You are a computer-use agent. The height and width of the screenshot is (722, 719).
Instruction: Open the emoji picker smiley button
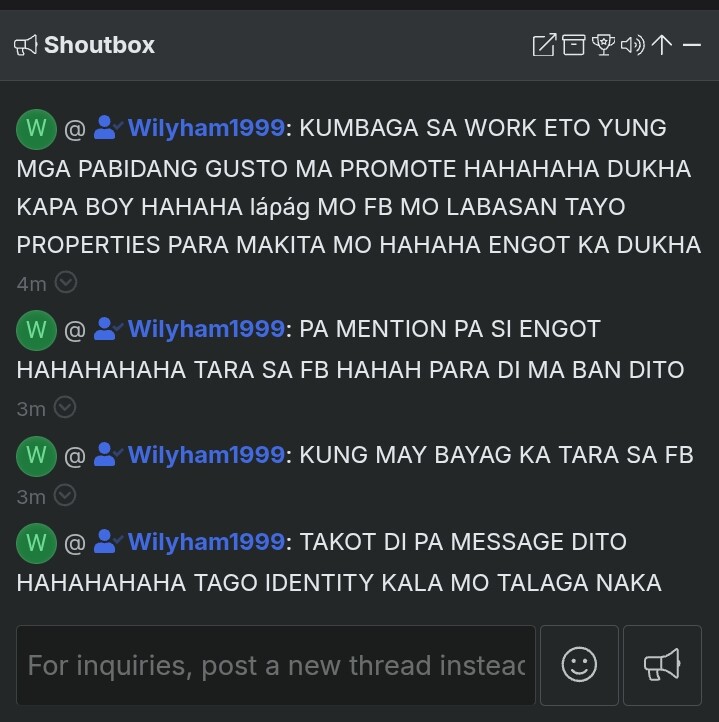[x=579, y=666]
